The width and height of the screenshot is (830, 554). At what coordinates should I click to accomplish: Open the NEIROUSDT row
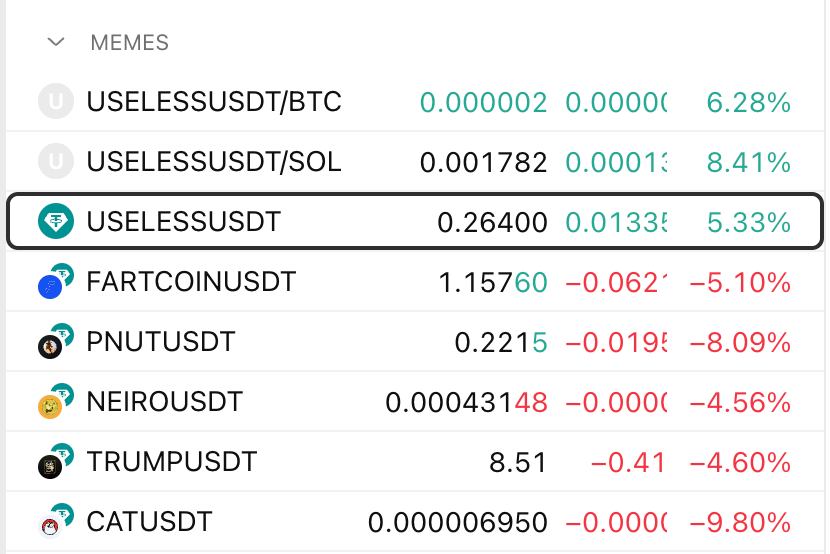[x=415, y=401]
